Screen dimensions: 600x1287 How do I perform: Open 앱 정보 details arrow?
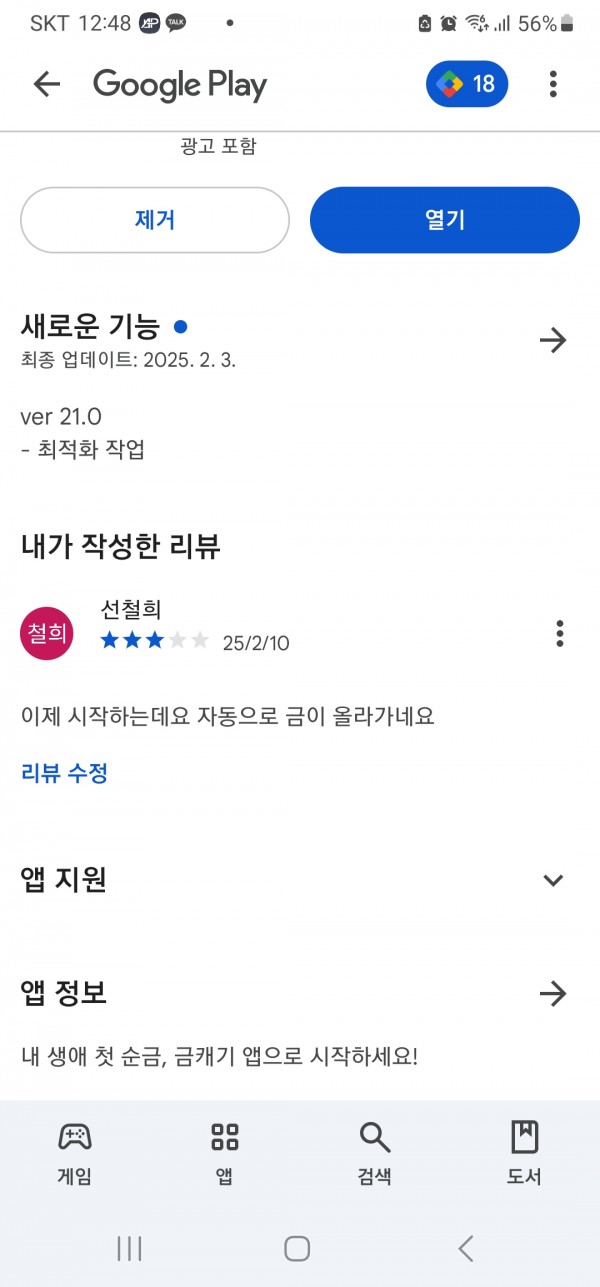553,993
